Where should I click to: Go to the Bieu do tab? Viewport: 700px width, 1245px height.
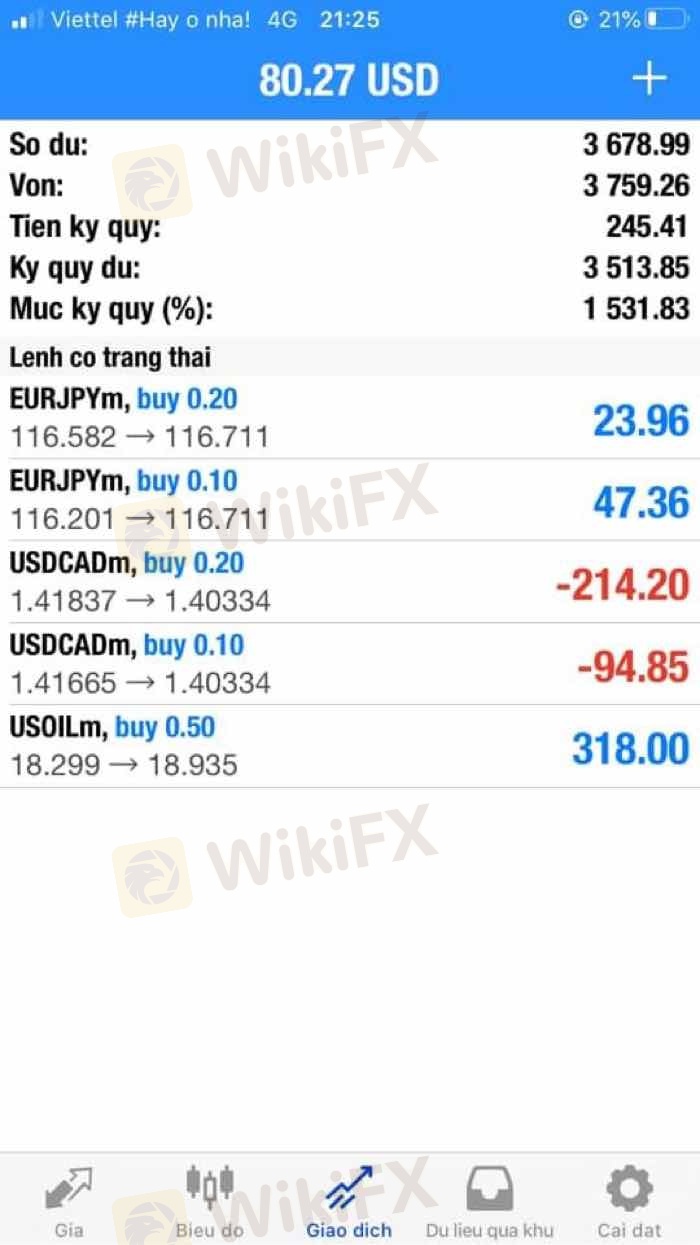coord(210,1202)
